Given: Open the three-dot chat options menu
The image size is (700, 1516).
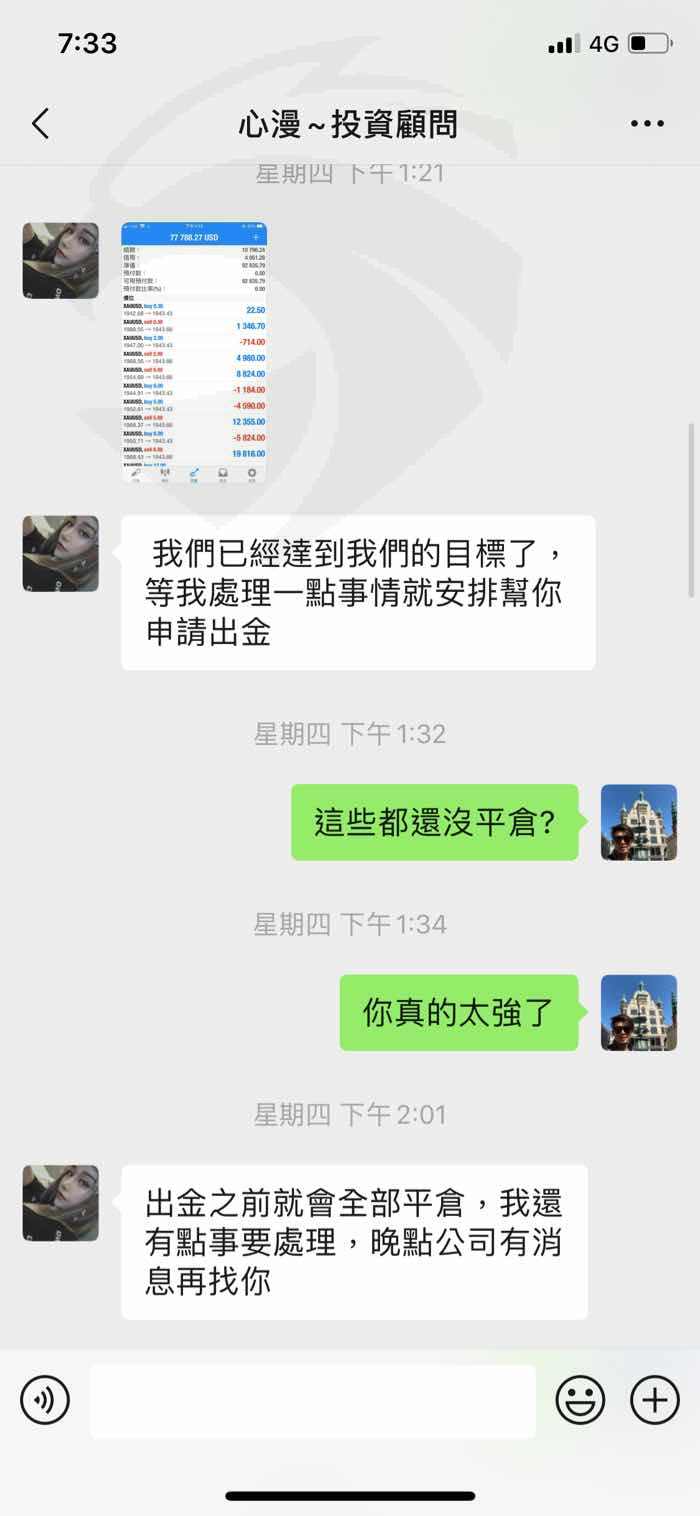Looking at the screenshot, I should (x=647, y=124).
